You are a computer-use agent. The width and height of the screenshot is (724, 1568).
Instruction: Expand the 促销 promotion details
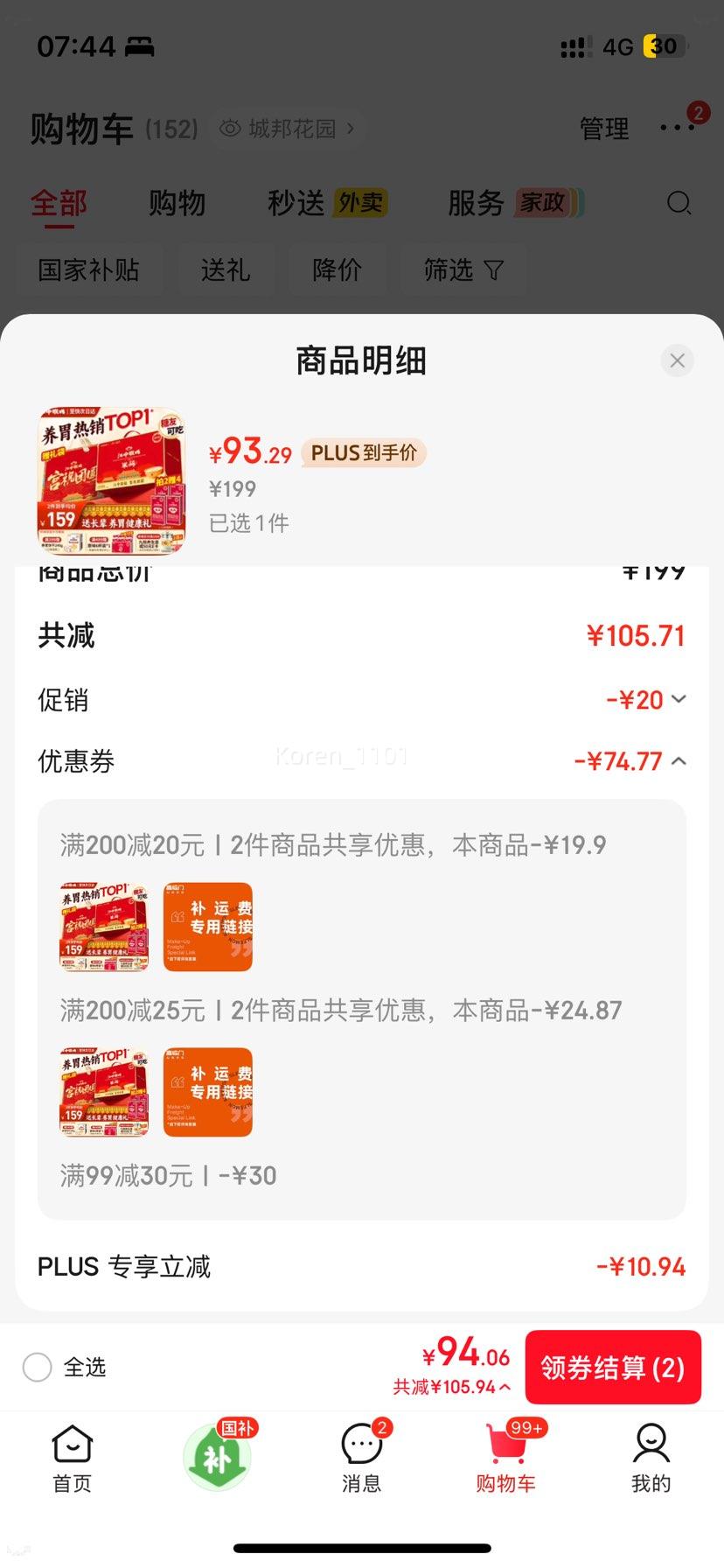(679, 699)
